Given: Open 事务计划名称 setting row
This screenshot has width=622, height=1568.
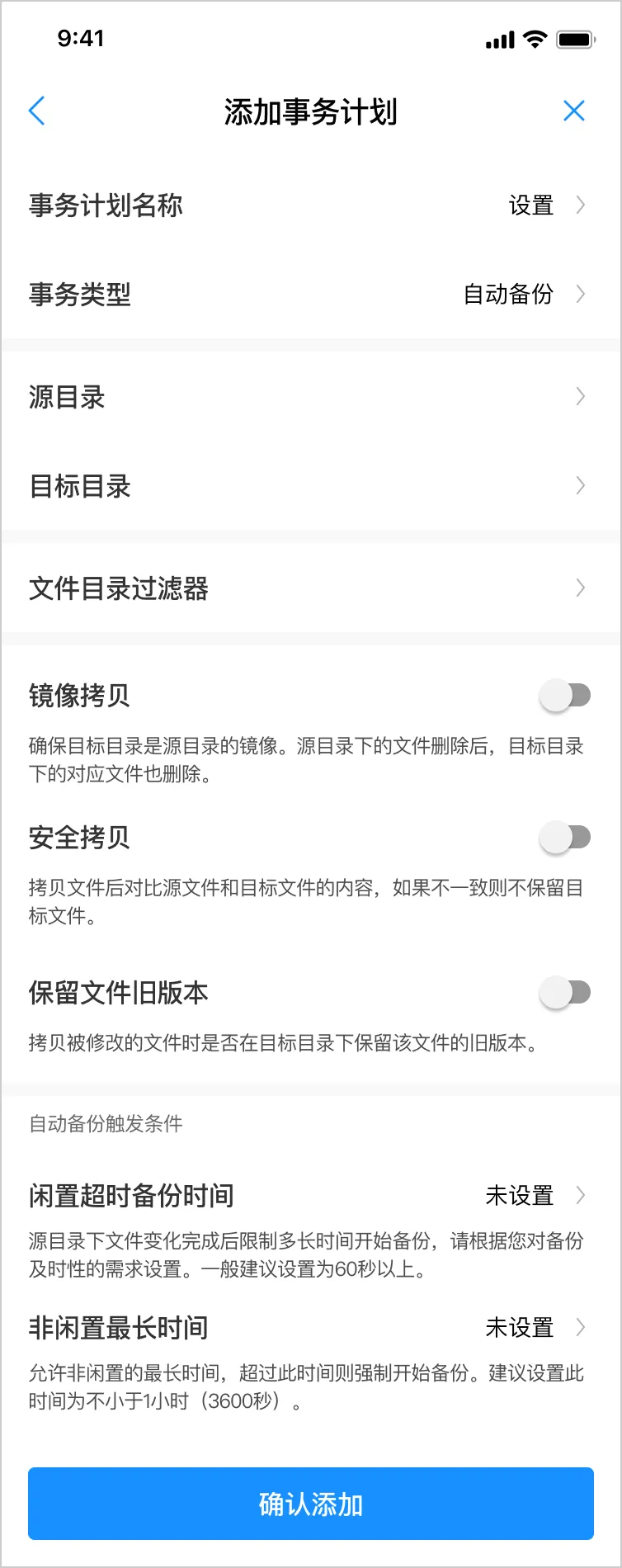Looking at the screenshot, I should tap(310, 205).
